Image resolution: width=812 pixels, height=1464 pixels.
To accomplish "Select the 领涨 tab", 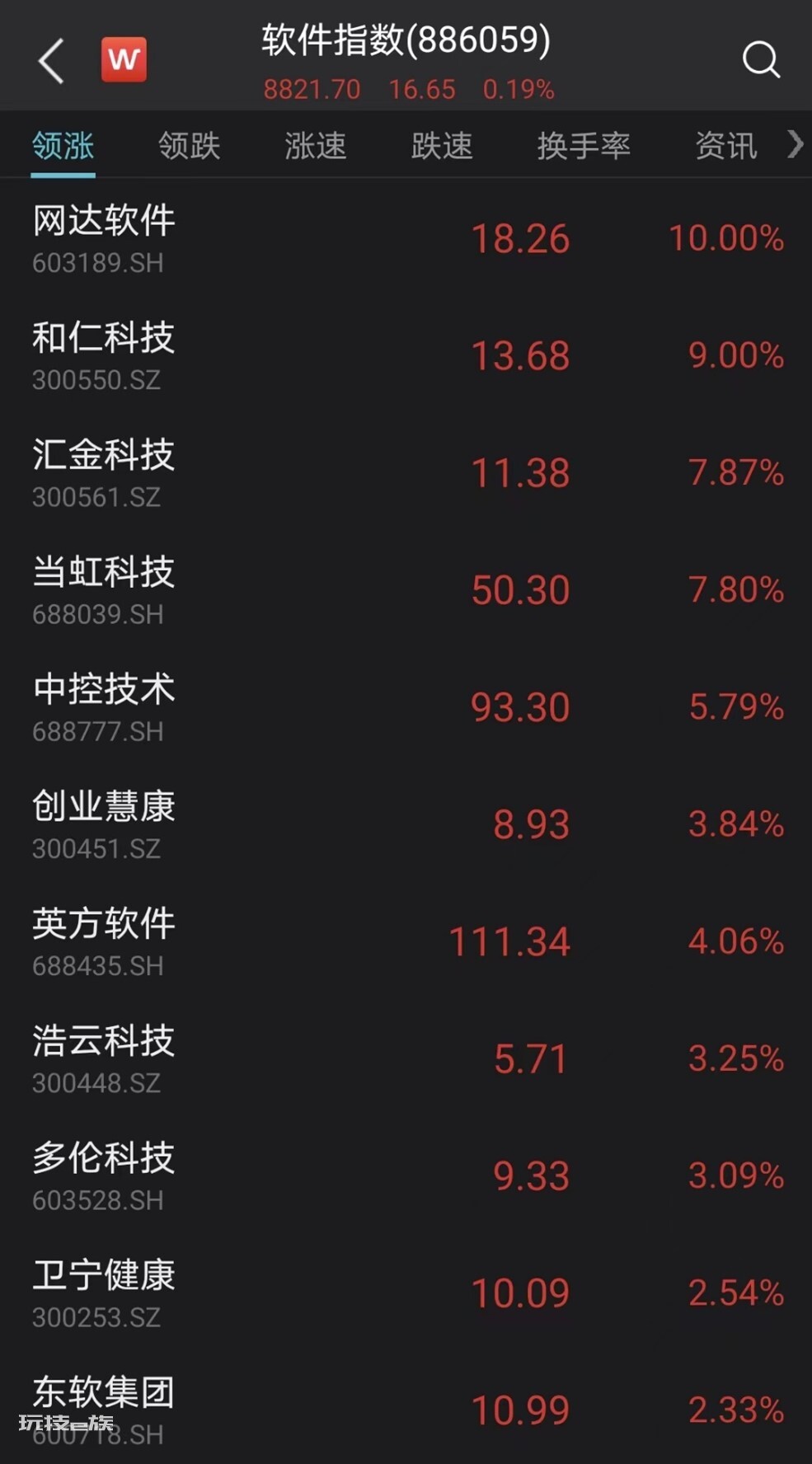I will [63, 146].
